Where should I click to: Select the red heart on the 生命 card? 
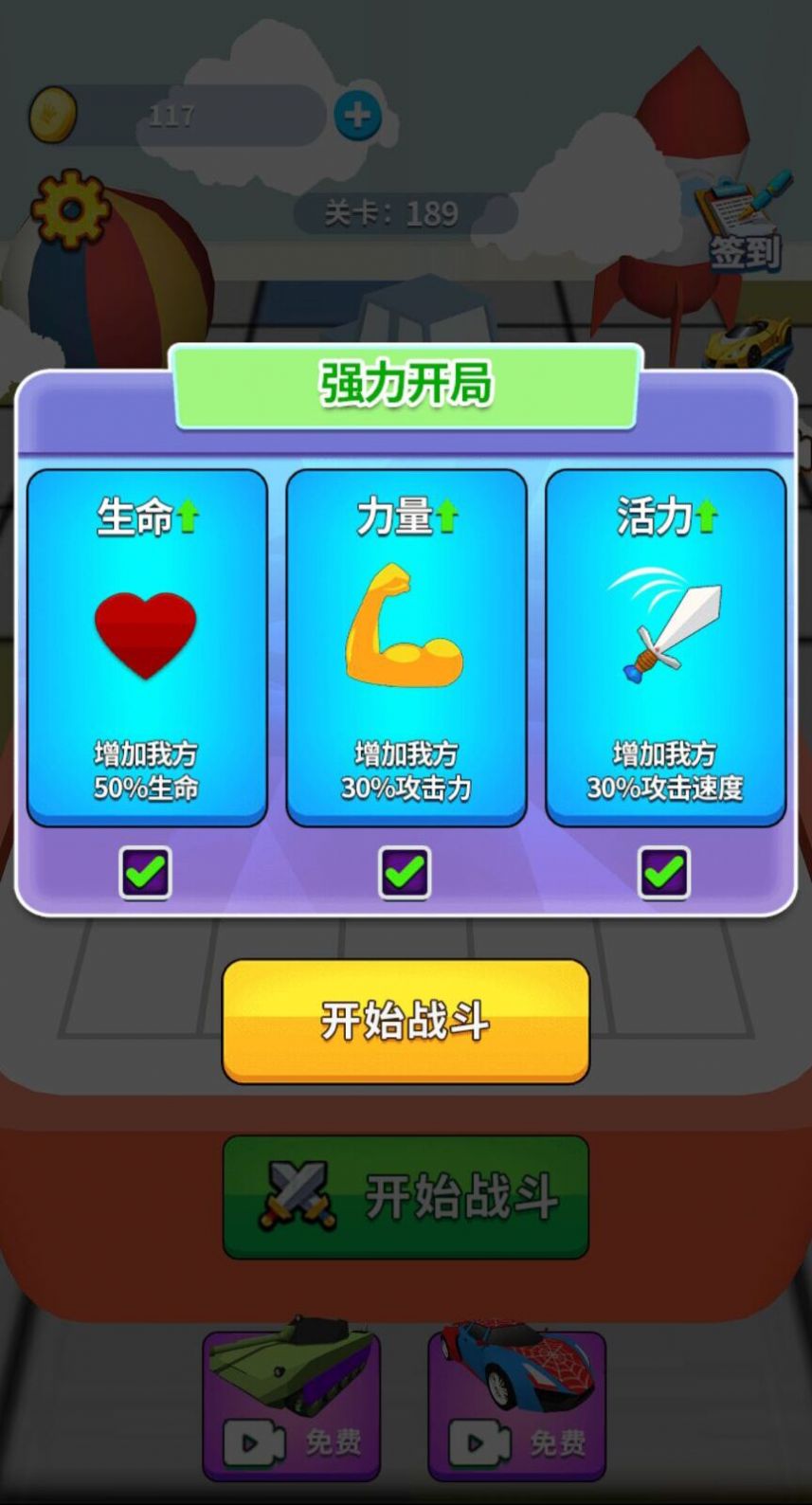[144, 632]
